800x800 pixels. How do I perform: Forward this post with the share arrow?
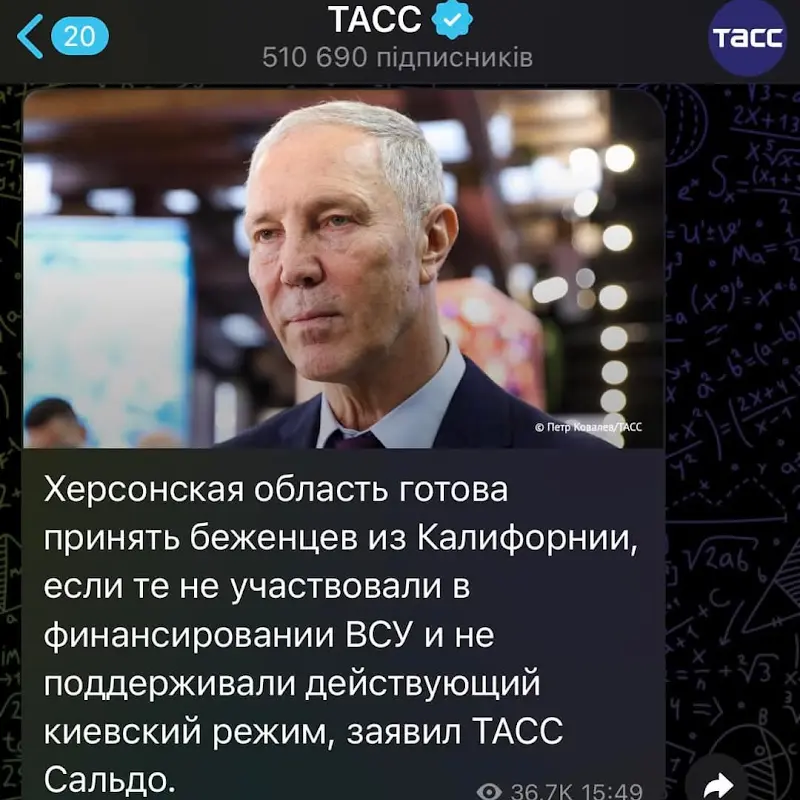pyautogui.click(x=717, y=785)
